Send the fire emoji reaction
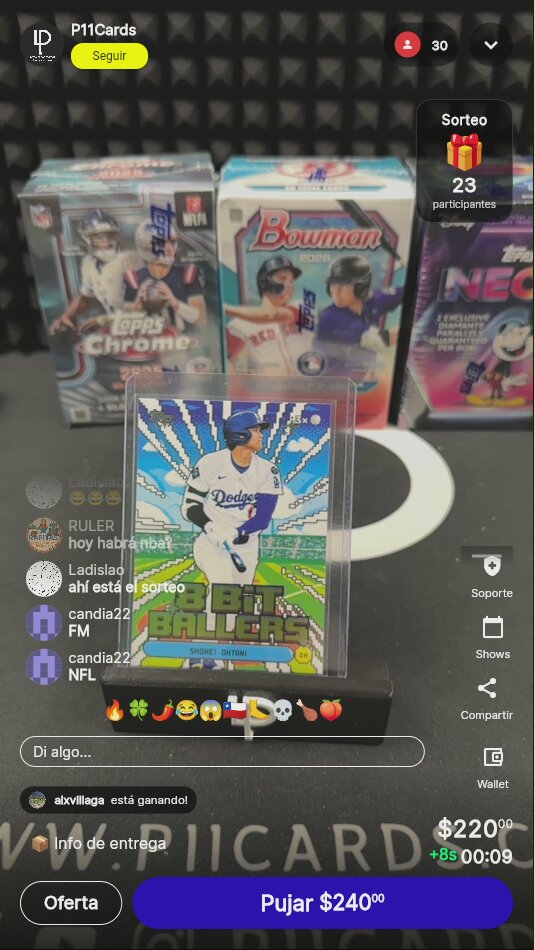The width and height of the screenshot is (534, 950). [115, 710]
